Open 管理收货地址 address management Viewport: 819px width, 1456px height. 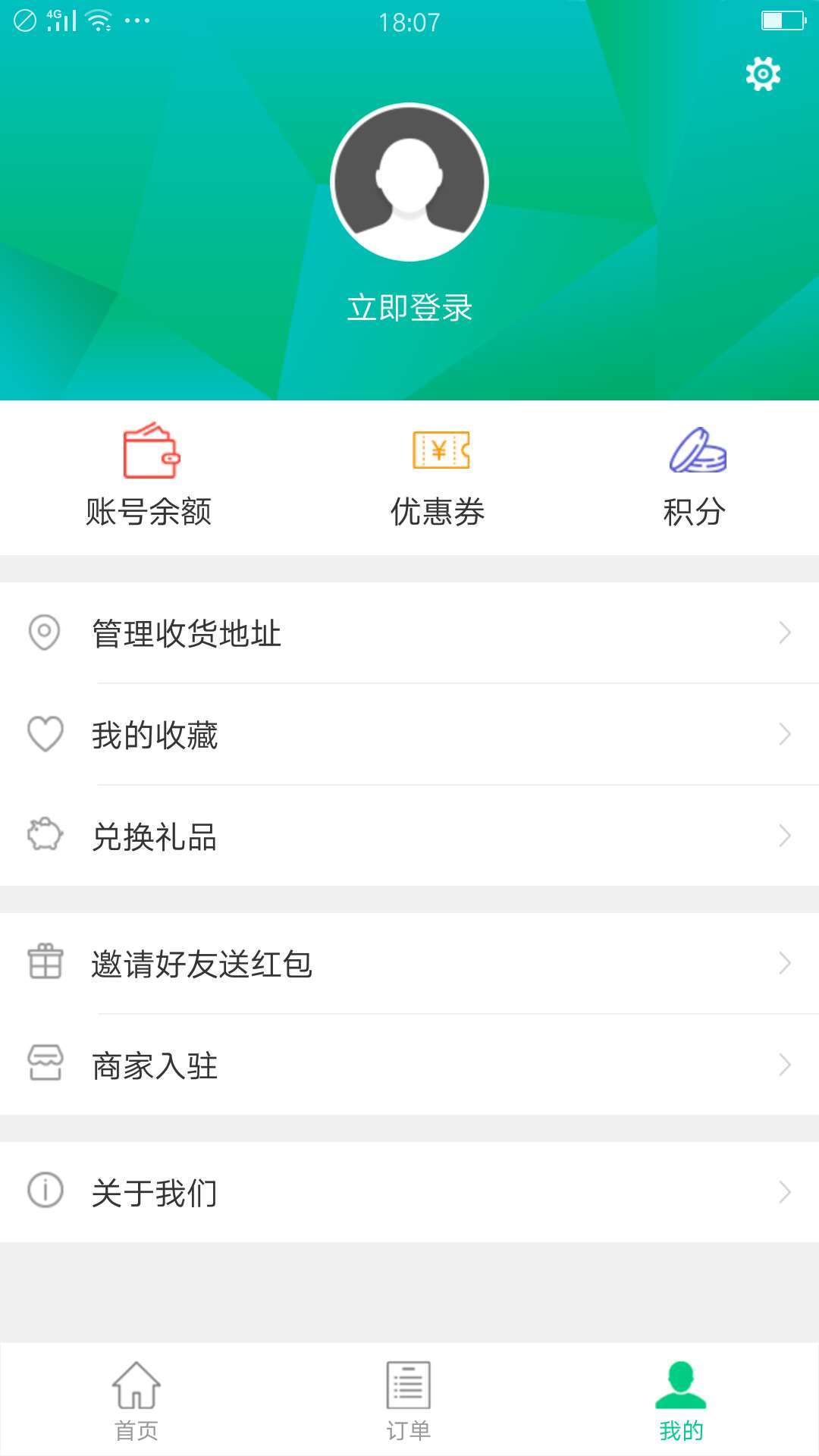409,632
